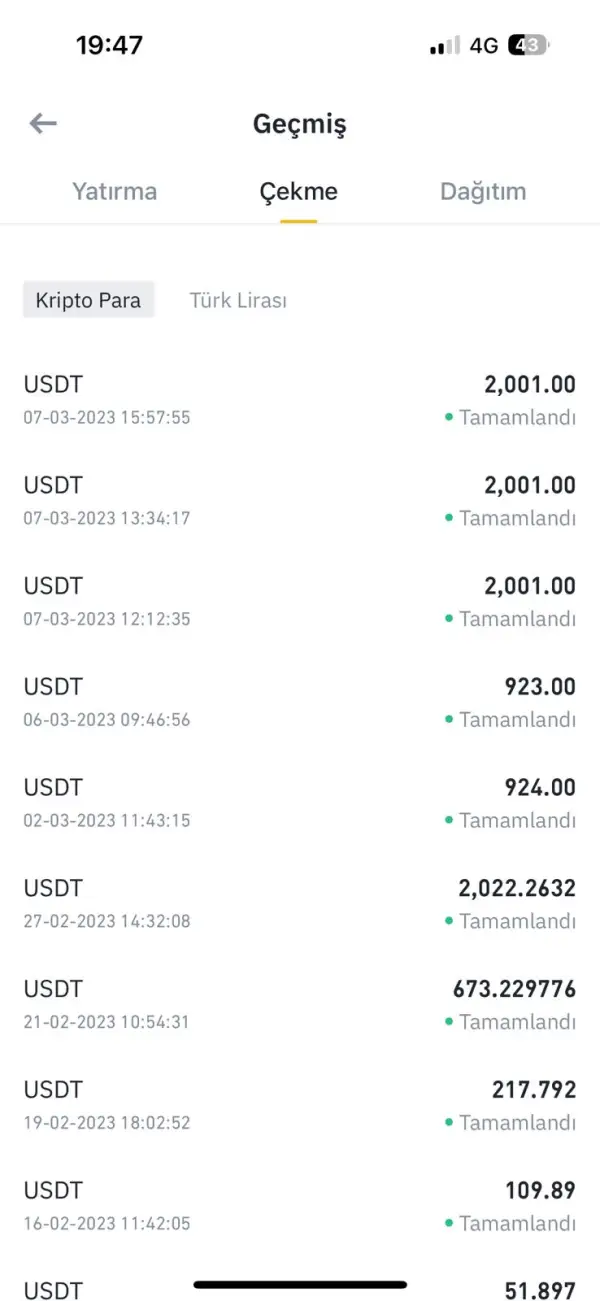View the 109.89 USDT withdrawal

coord(299,1206)
